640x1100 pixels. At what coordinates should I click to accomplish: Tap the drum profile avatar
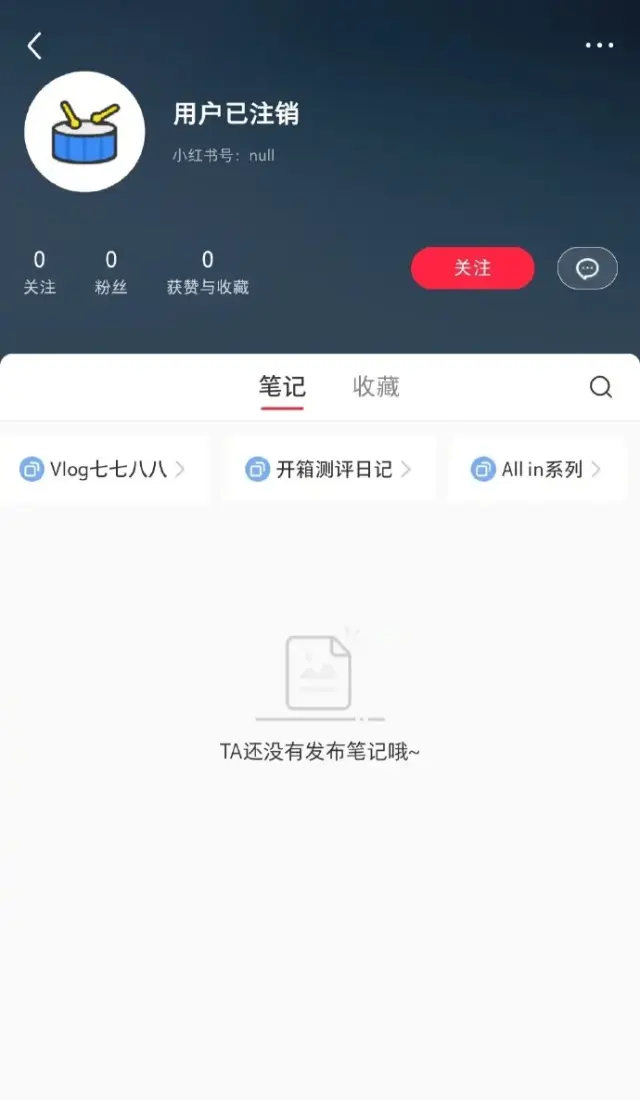coord(85,131)
